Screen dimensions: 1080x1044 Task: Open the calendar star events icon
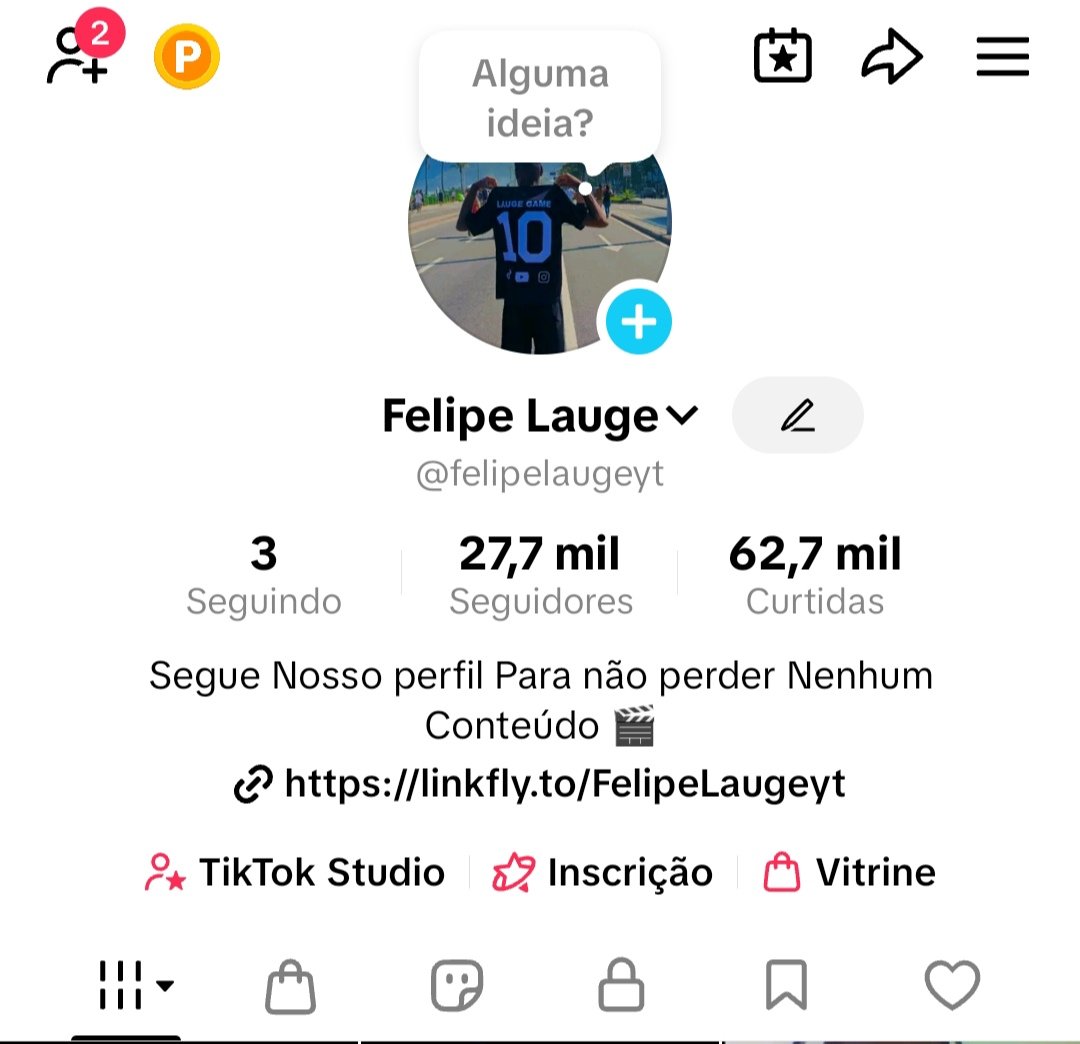(x=782, y=57)
